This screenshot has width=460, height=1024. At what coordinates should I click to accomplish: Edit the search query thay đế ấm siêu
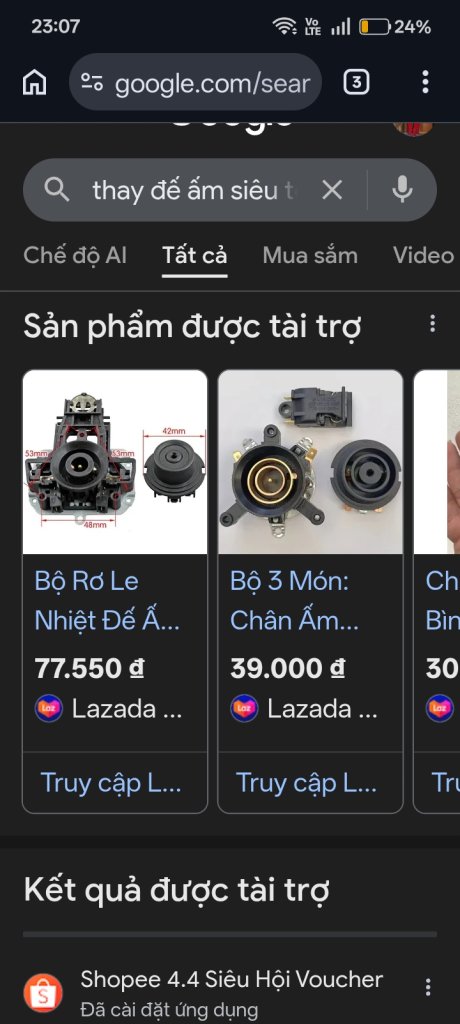(x=194, y=190)
